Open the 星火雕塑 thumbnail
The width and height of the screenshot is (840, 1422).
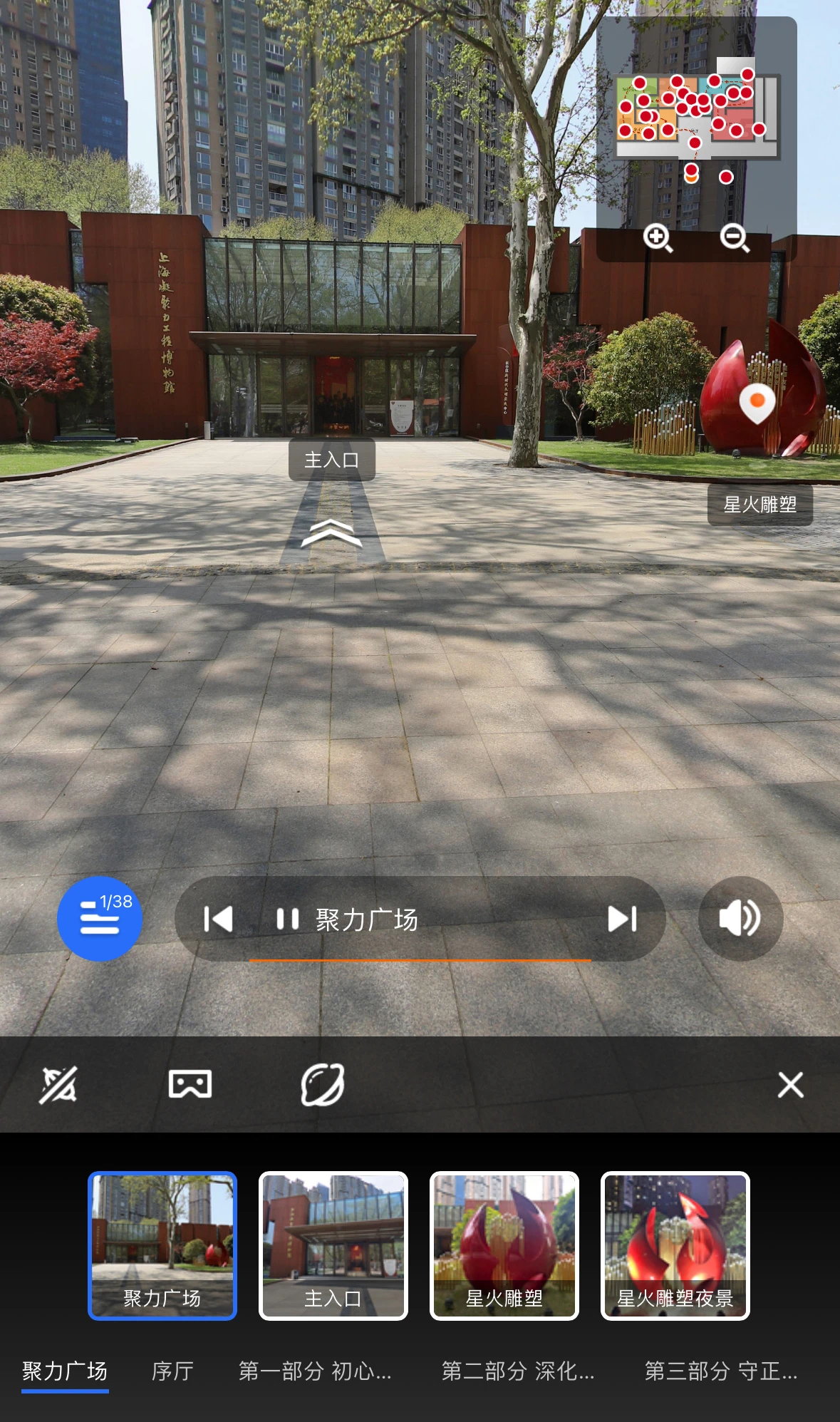point(504,1246)
